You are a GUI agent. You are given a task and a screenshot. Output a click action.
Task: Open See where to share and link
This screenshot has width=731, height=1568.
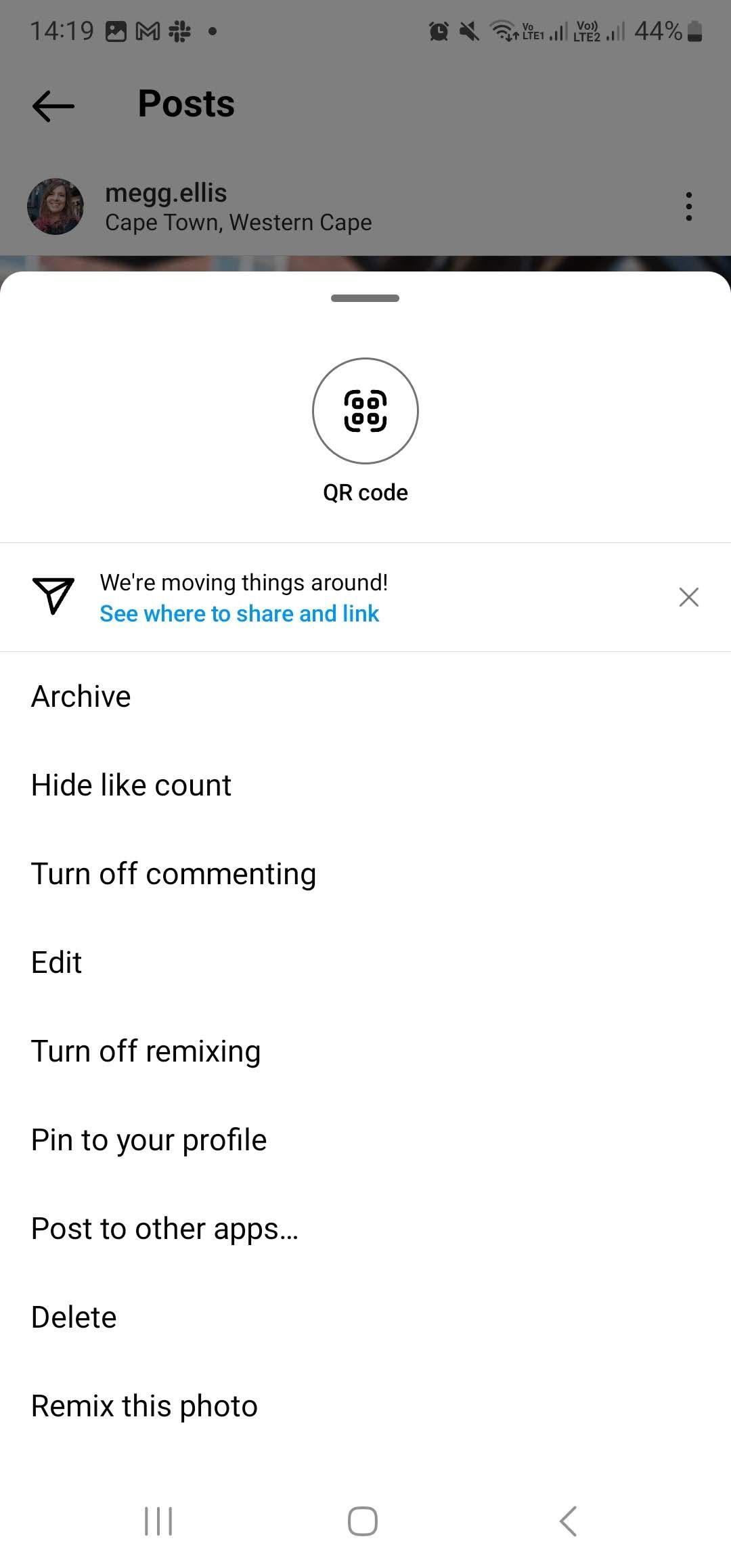[239, 613]
